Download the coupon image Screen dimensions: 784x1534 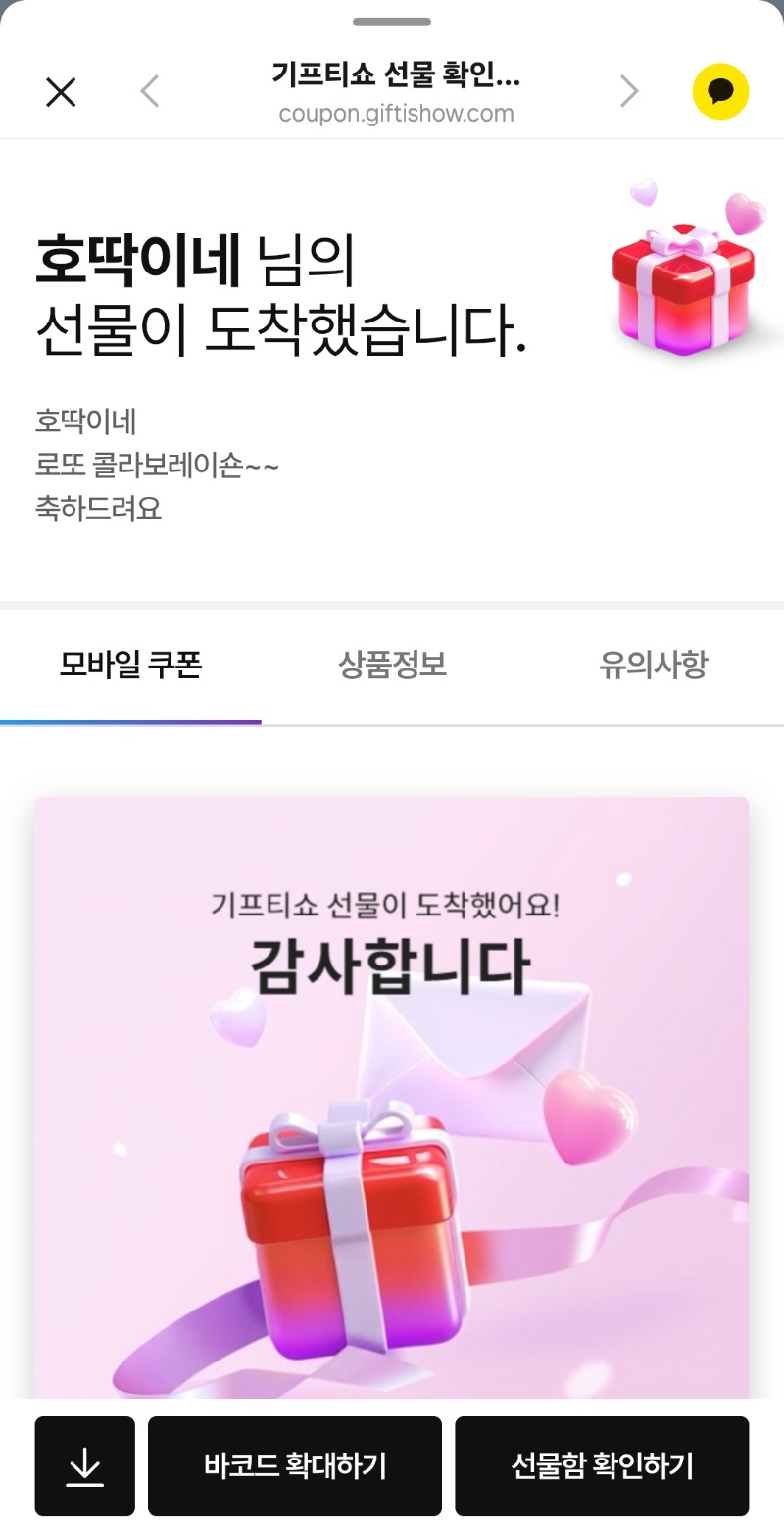click(x=85, y=1466)
